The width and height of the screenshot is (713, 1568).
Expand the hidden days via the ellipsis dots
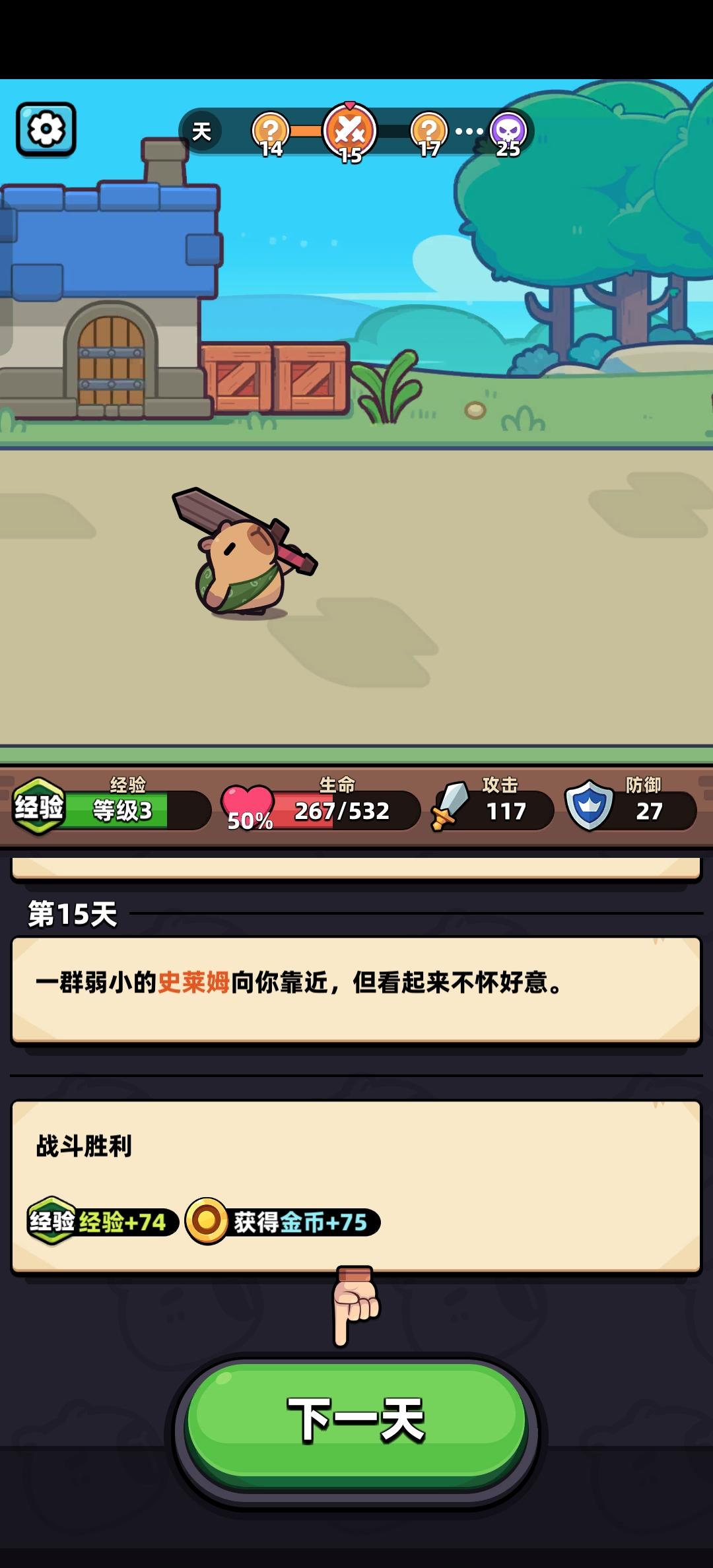click(x=470, y=130)
